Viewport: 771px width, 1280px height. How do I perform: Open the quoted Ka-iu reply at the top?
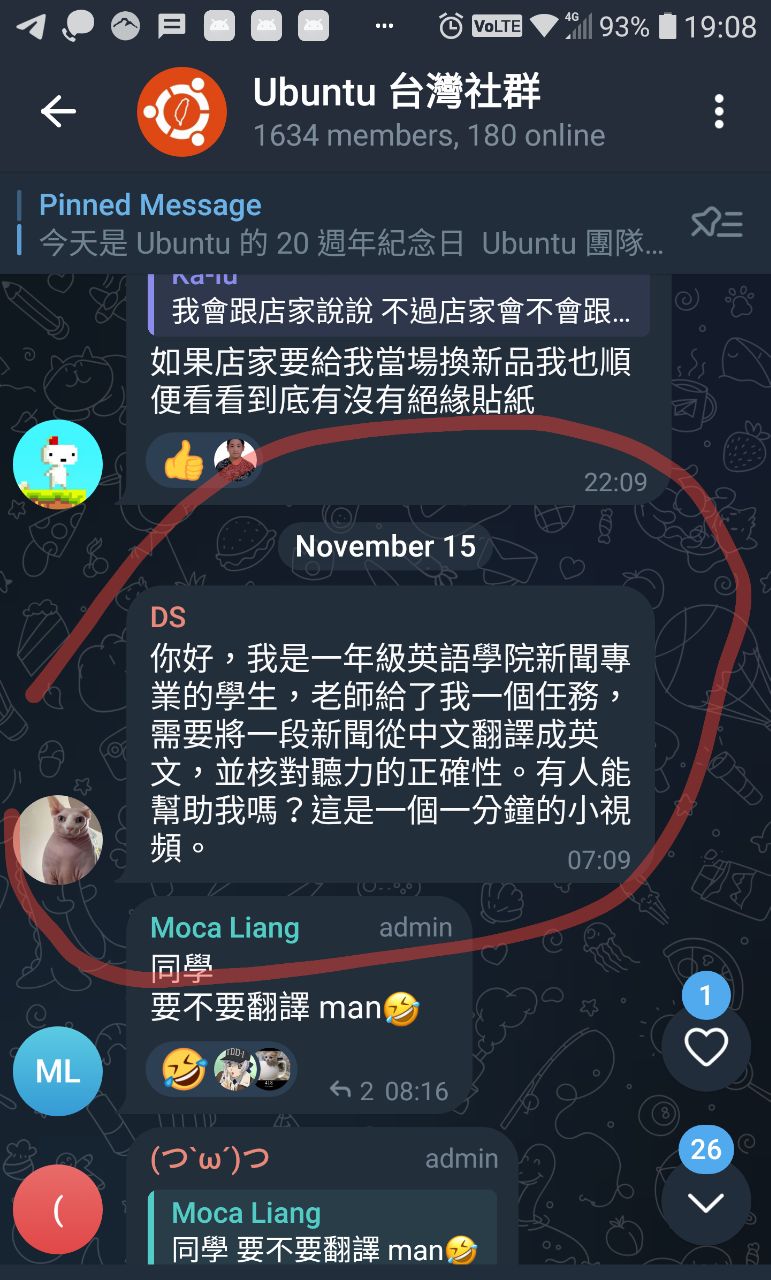pyautogui.click(x=400, y=304)
